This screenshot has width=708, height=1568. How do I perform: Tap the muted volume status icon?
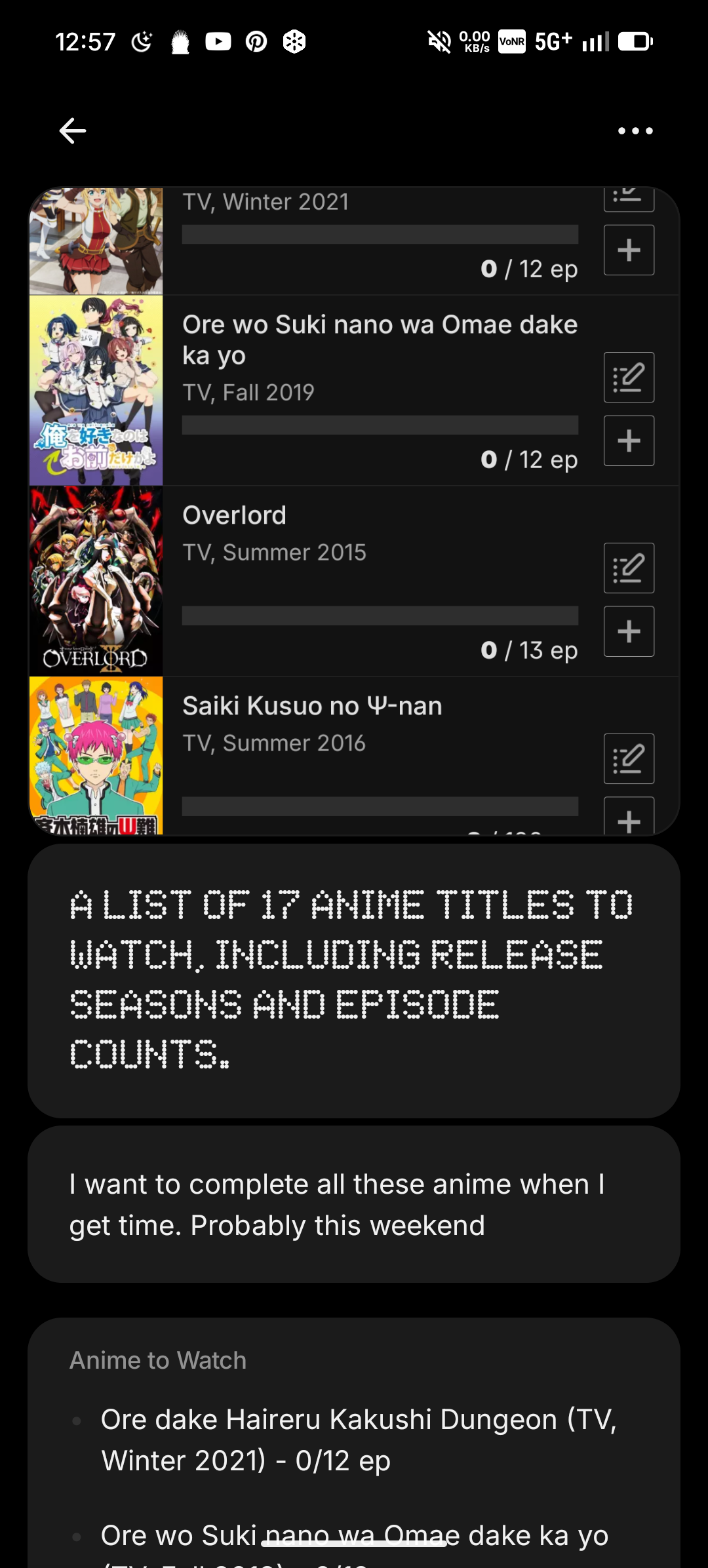point(438,41)
